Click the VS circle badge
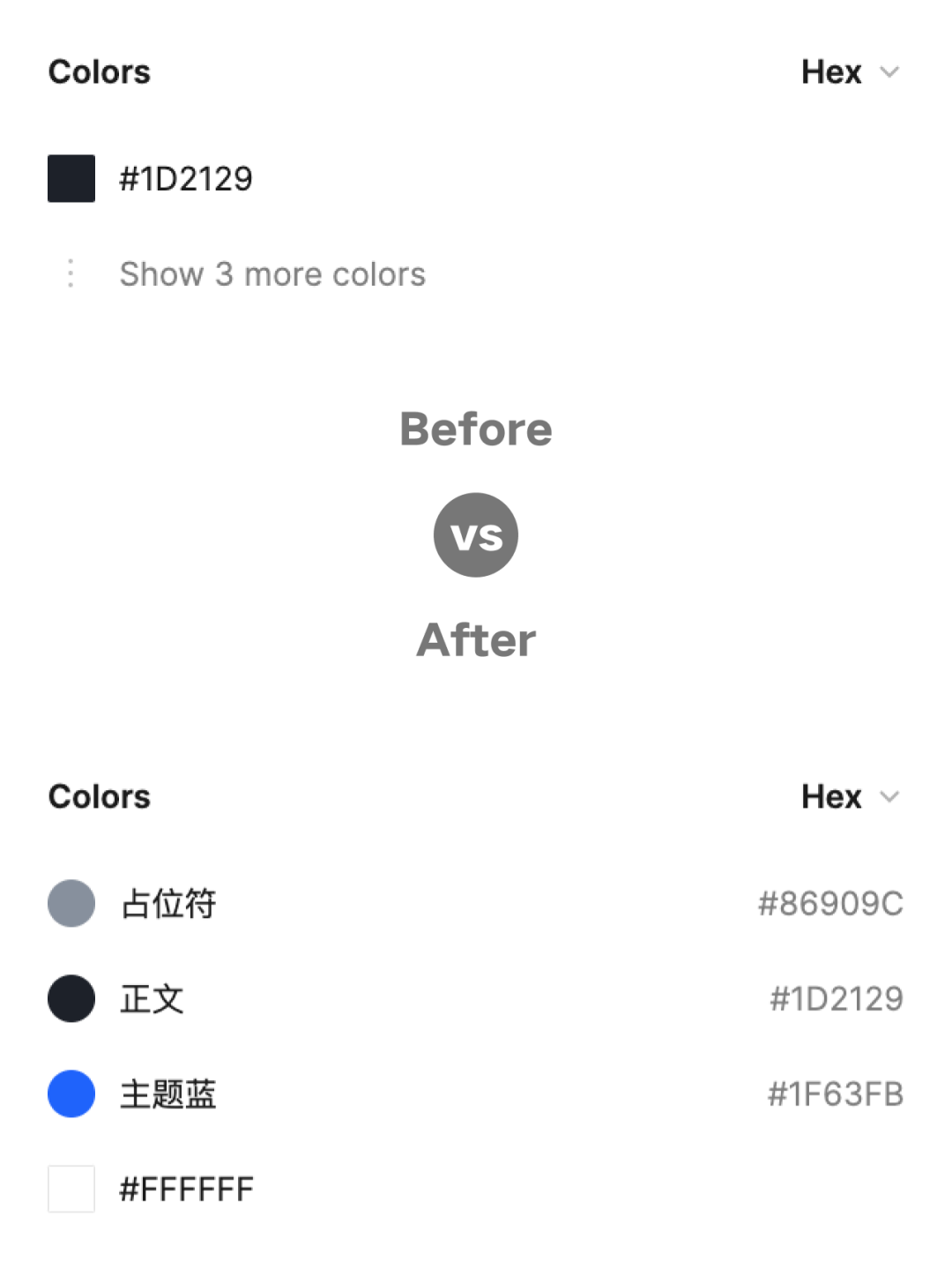The height and width of the screenshot is (1261, 952). (475, 535)
